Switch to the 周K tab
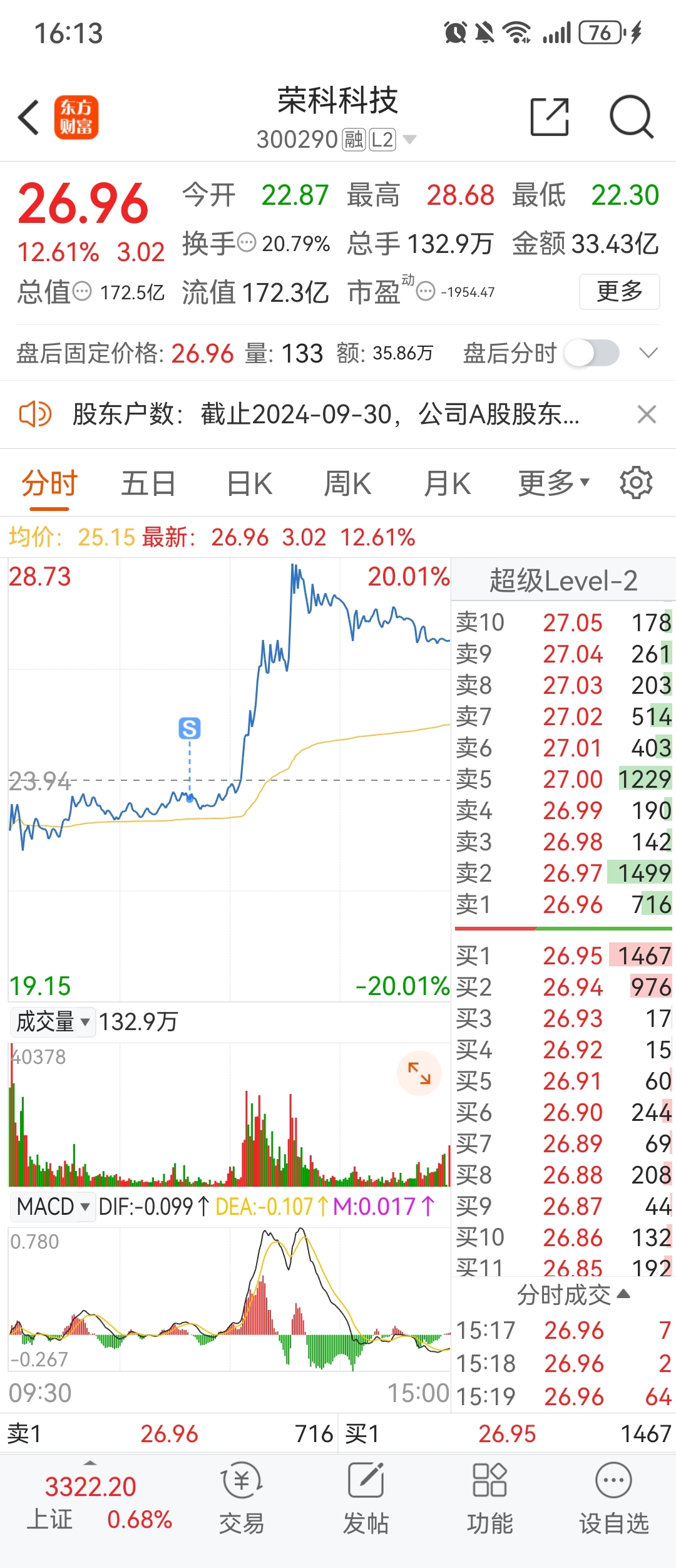Image resolution: width=676 pixels, height=1568 pixels. pyautogui.click(x=349, y=482)
